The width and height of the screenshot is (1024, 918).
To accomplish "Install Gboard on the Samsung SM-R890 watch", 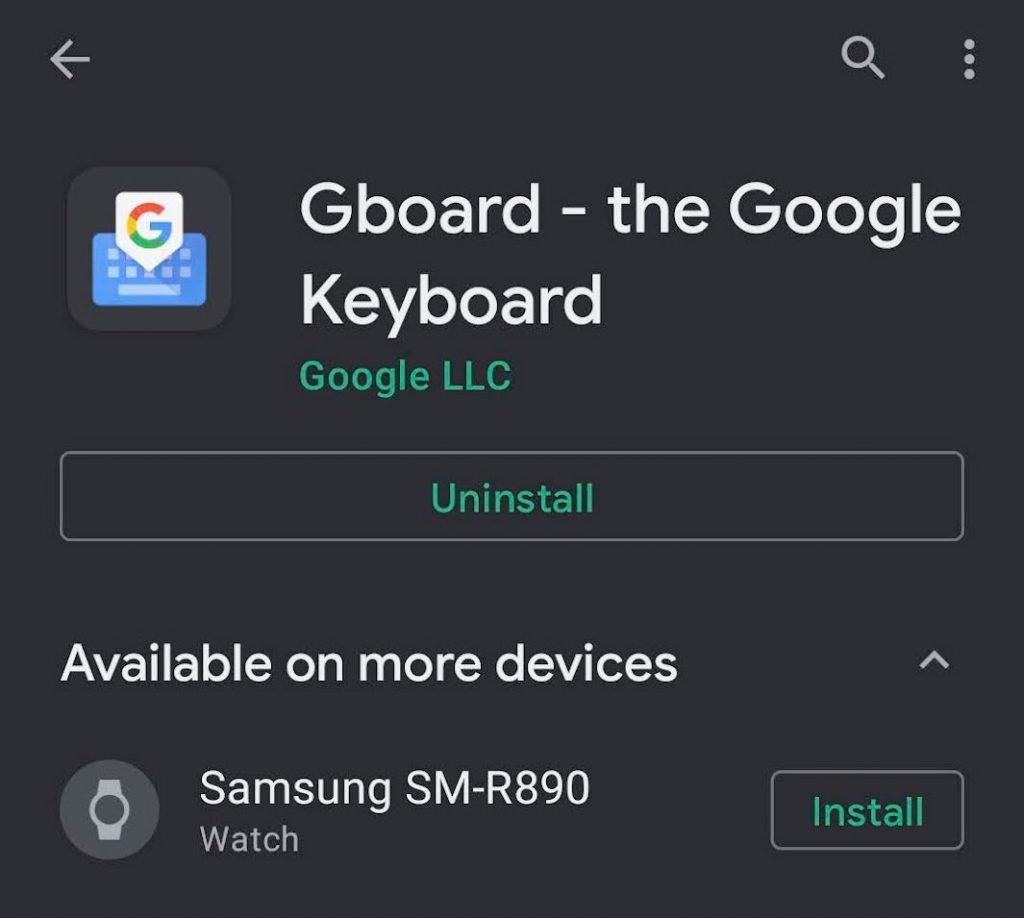I will pyautogui.click(x=866, y=810).
